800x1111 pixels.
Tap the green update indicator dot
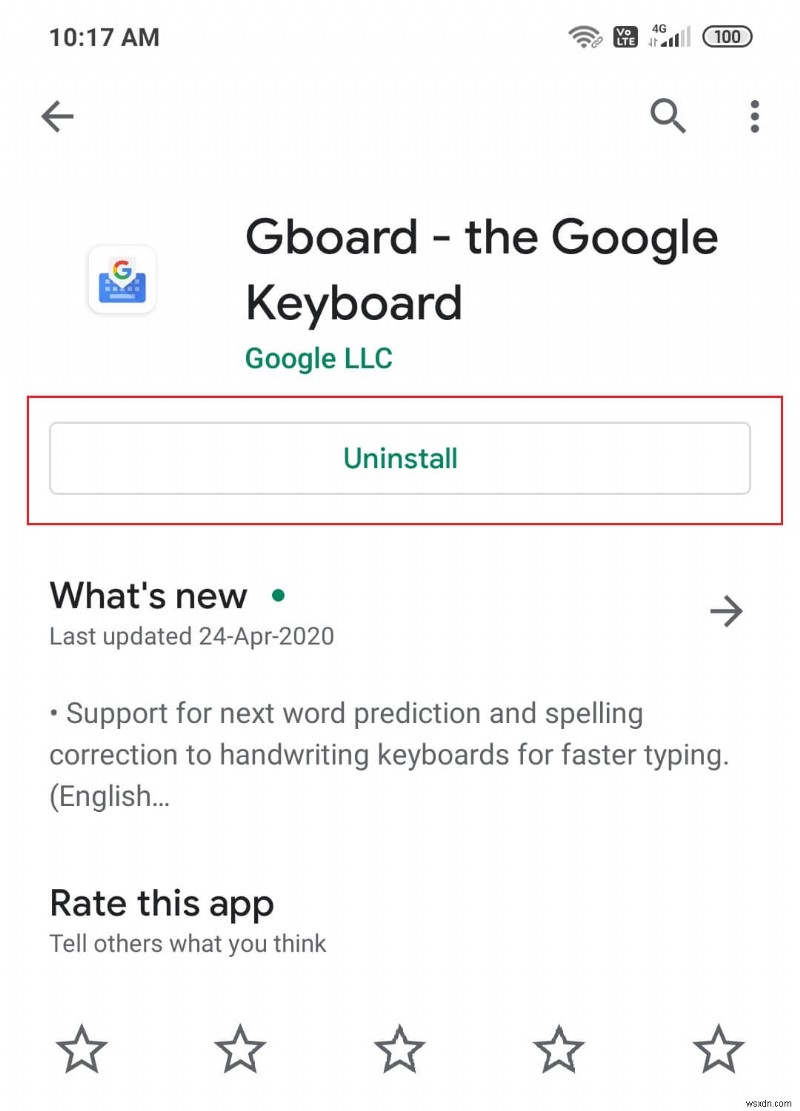(278, 595)
